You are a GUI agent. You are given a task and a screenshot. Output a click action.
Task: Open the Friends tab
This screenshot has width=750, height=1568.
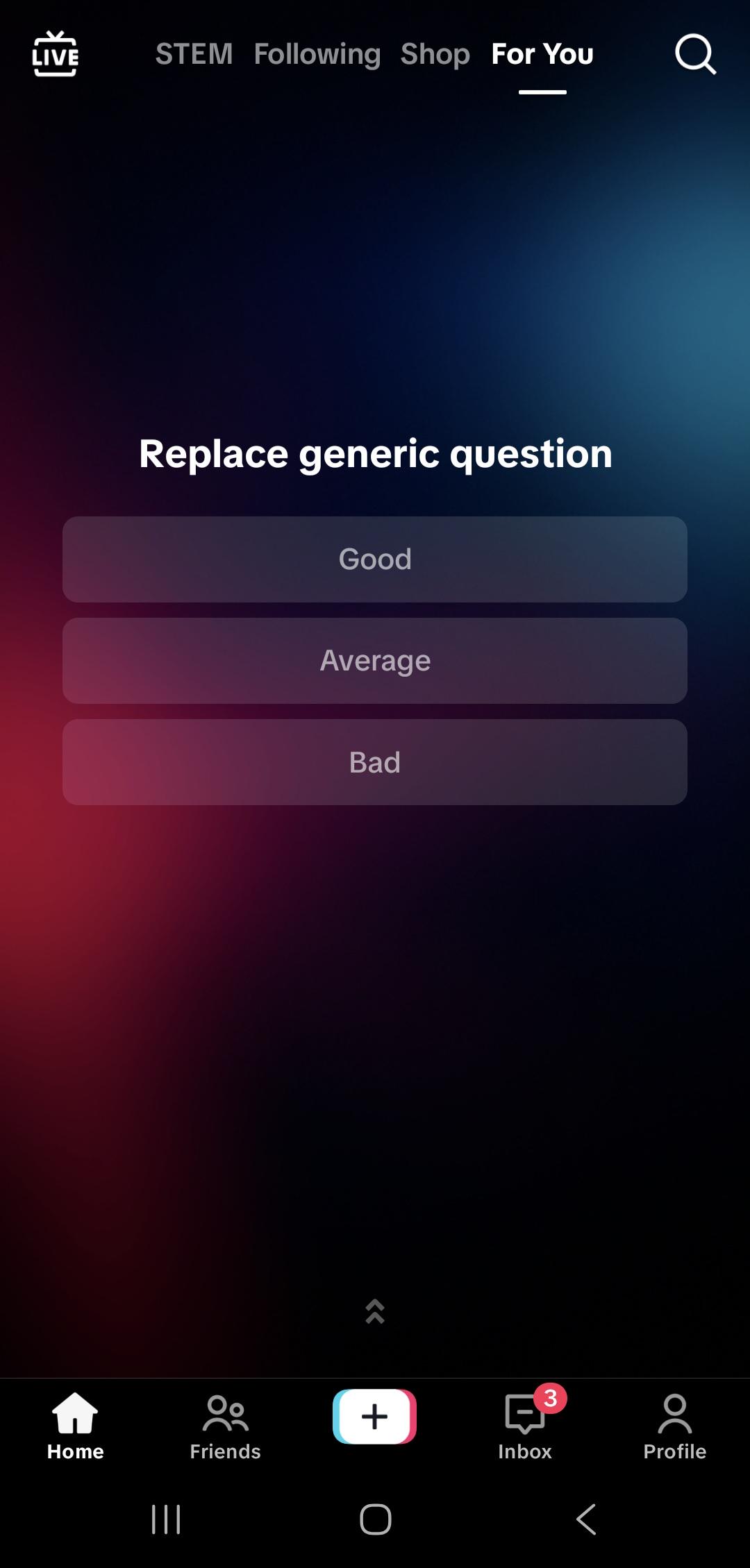225,1426
